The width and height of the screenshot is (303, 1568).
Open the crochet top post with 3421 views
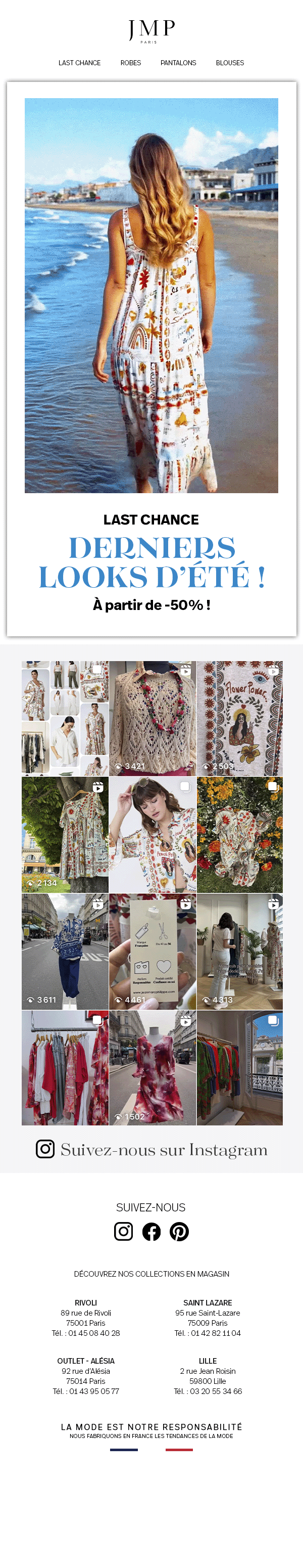[x=153, y=718]
